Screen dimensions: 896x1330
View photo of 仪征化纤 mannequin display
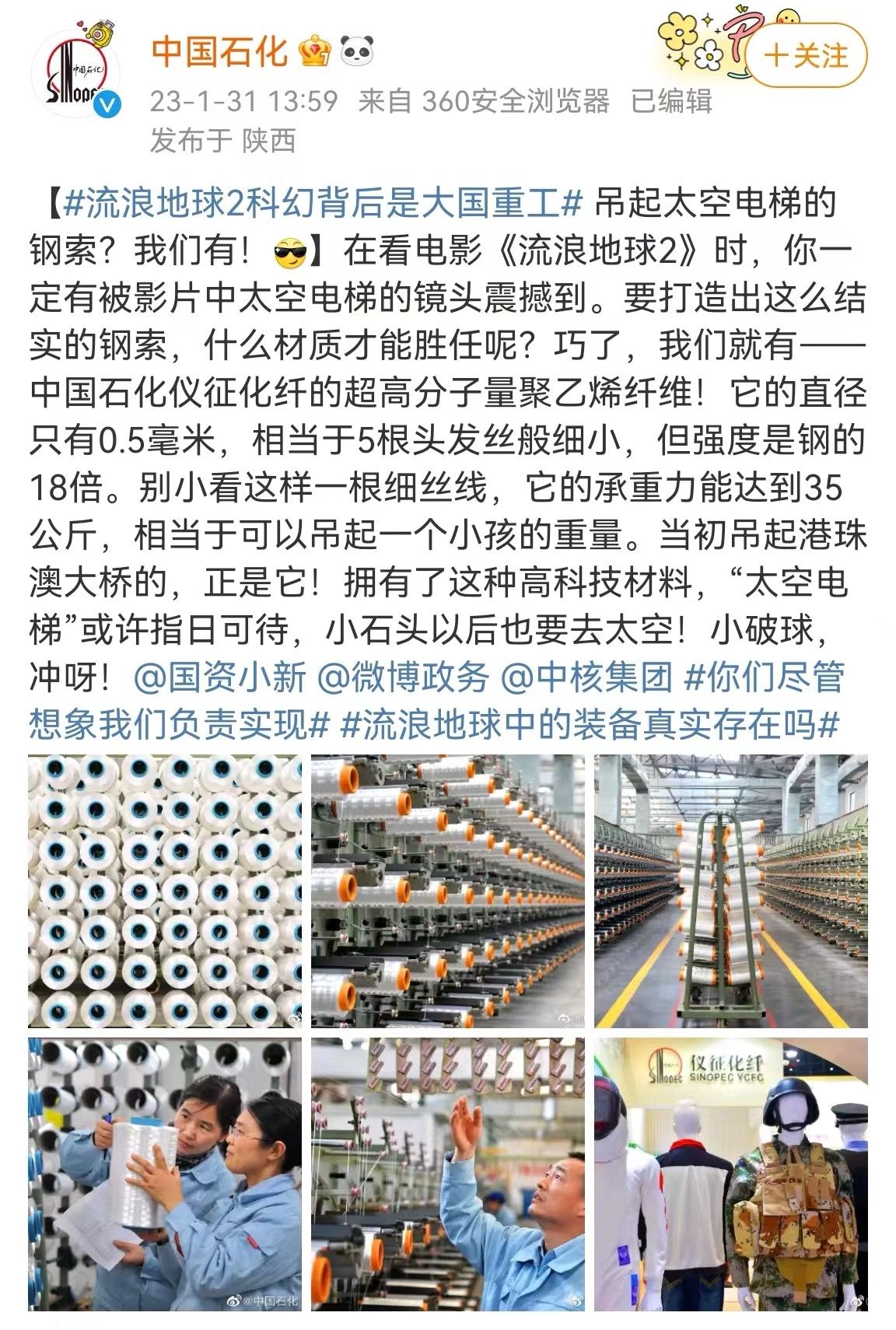[x=730, y=1173]
